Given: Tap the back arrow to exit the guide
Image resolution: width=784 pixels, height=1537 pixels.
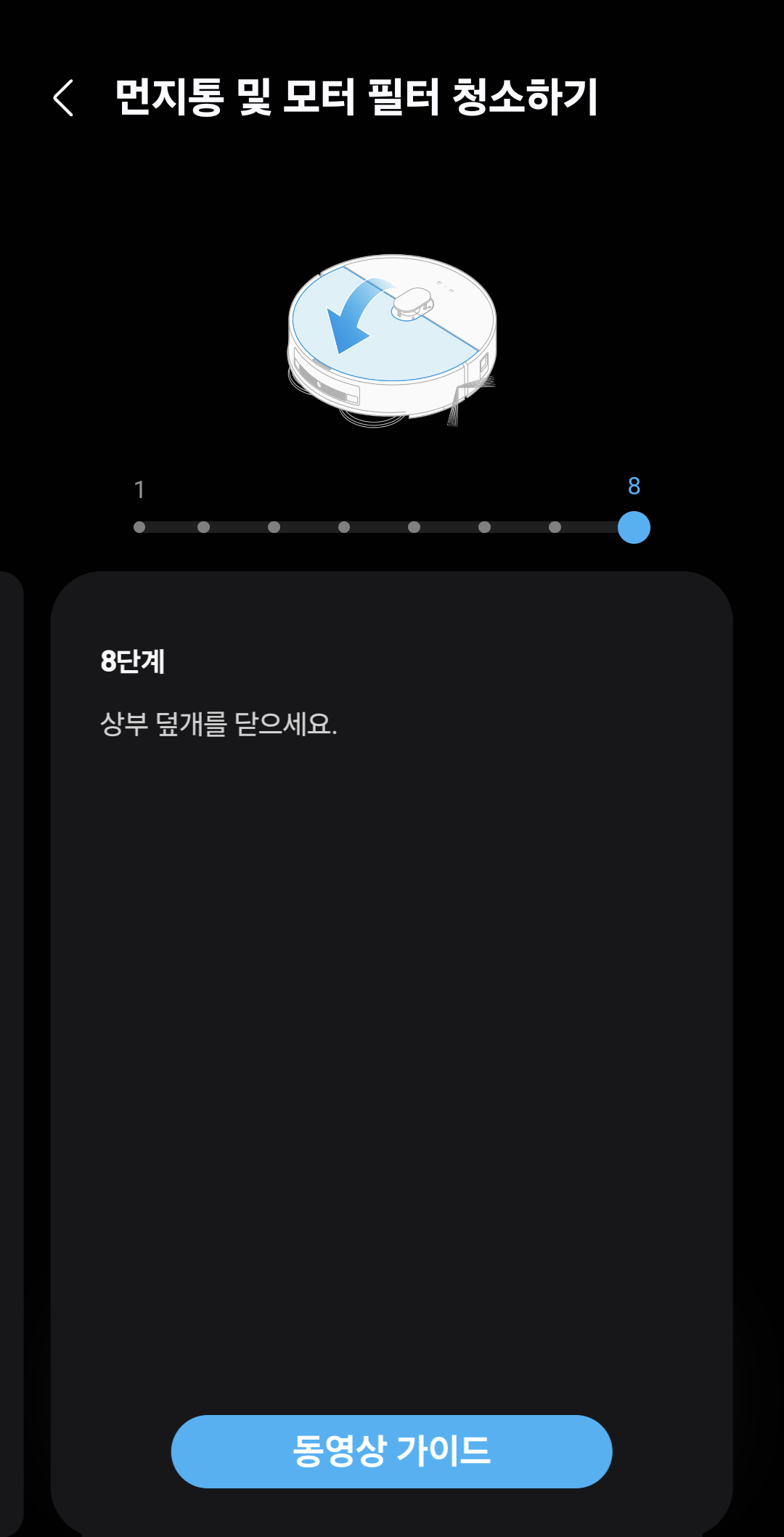Looking at the screenshot, I should [x=65, y=99].
